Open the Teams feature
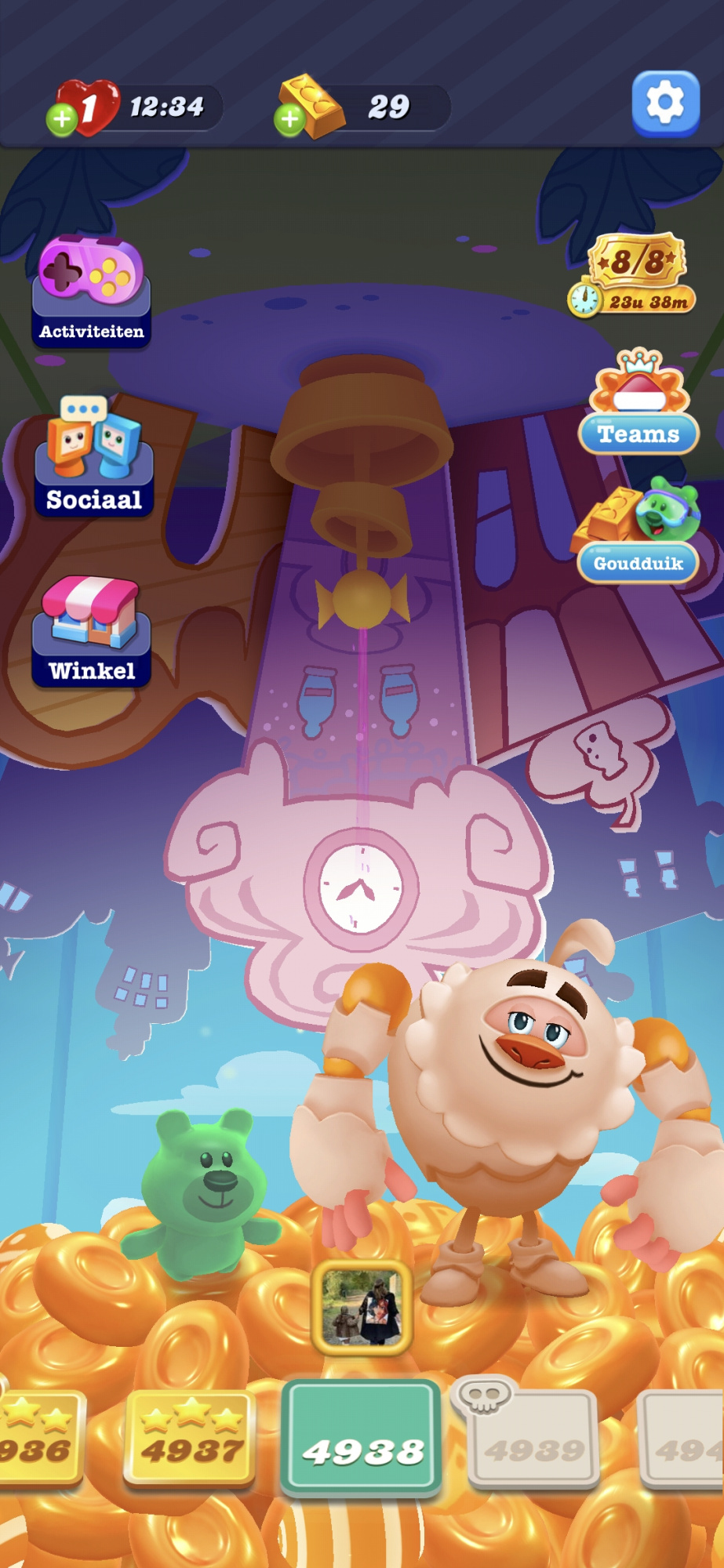 639,404
